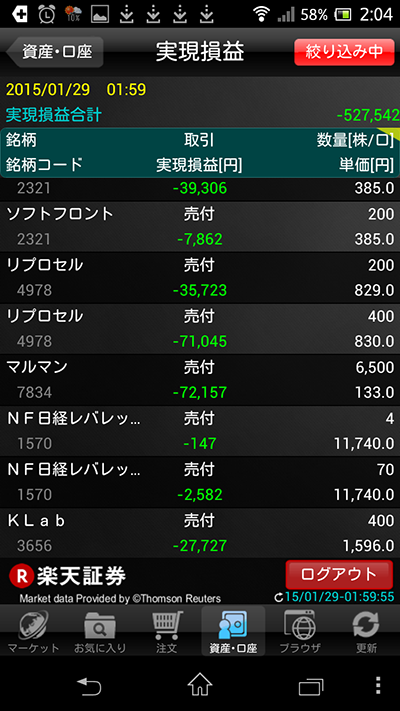Image resolution: width=400 pixels, height=711 pixels.
Task: Tap the system home button
Action: (x=200, y=683)
